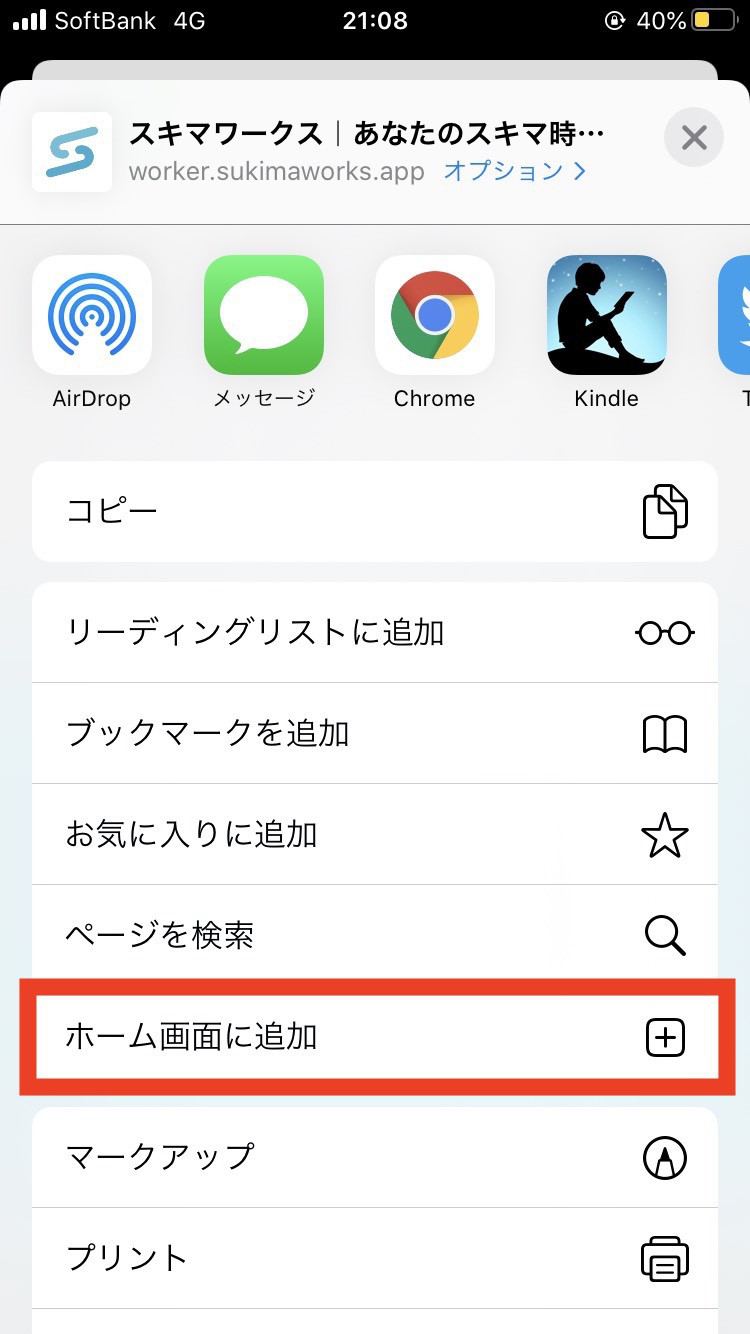This screenshot has height=1334, width=750.
Task: Open the オプション link
Action: 514,171
